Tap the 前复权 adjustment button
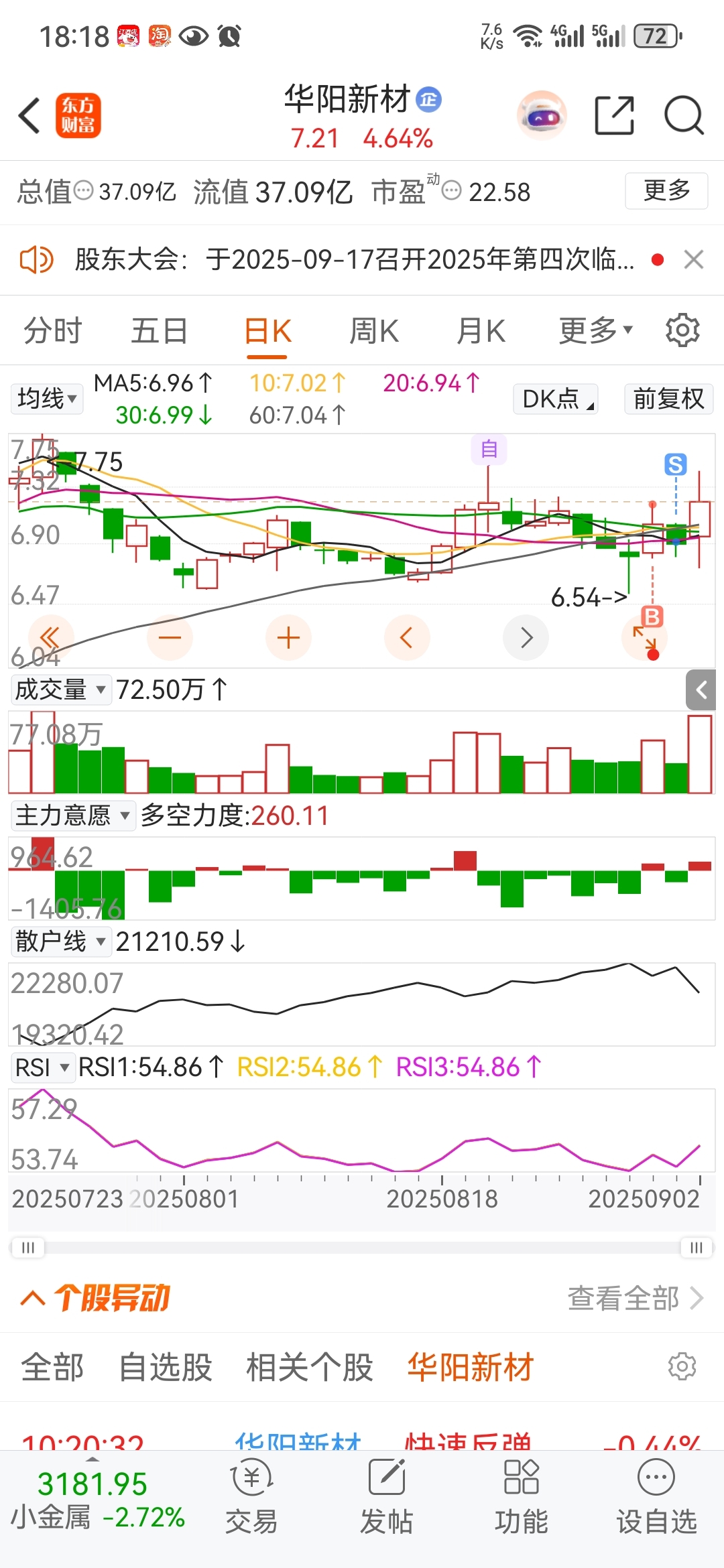The height and width of the screenshot is (1568, 724). click(669, 399)
